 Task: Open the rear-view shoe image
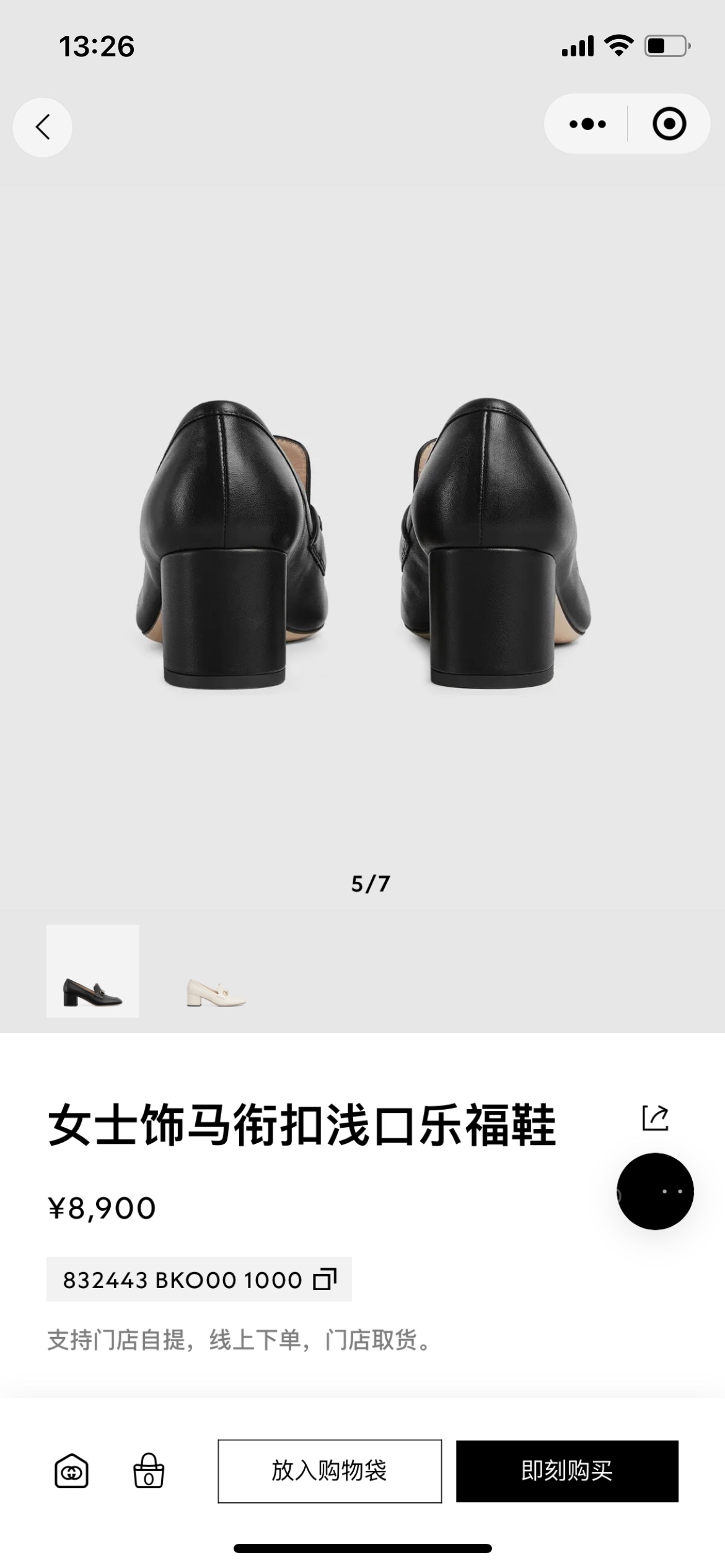[362, 545]
